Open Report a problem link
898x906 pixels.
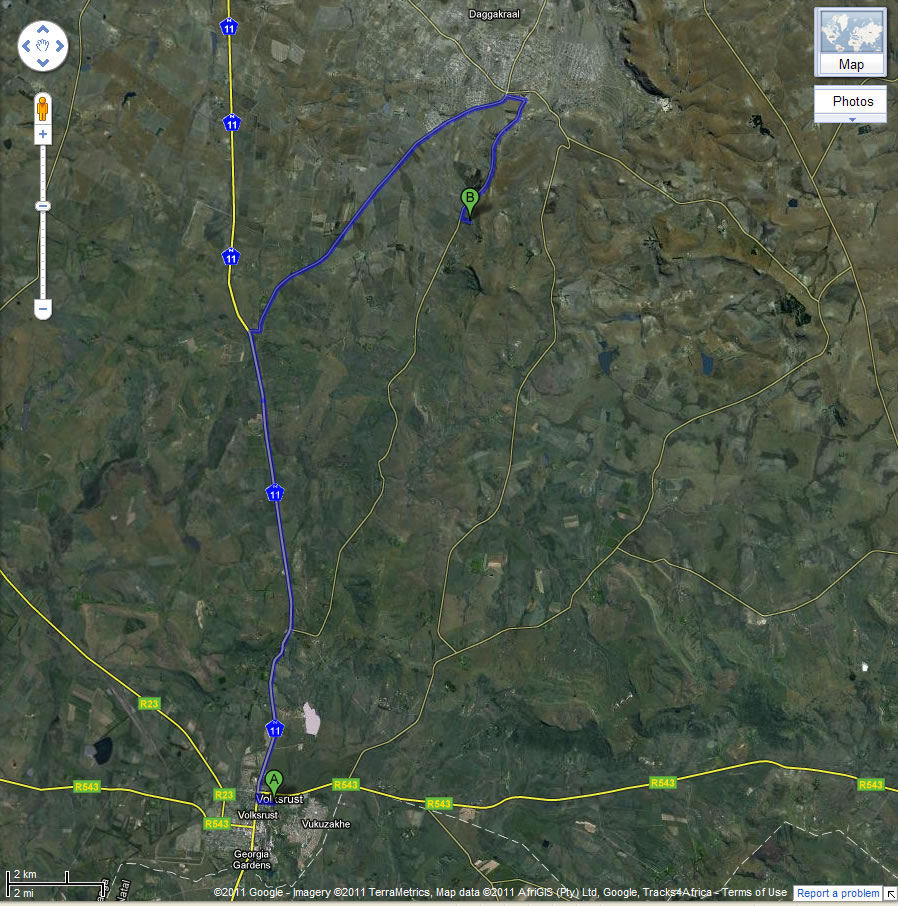(837, 893)
